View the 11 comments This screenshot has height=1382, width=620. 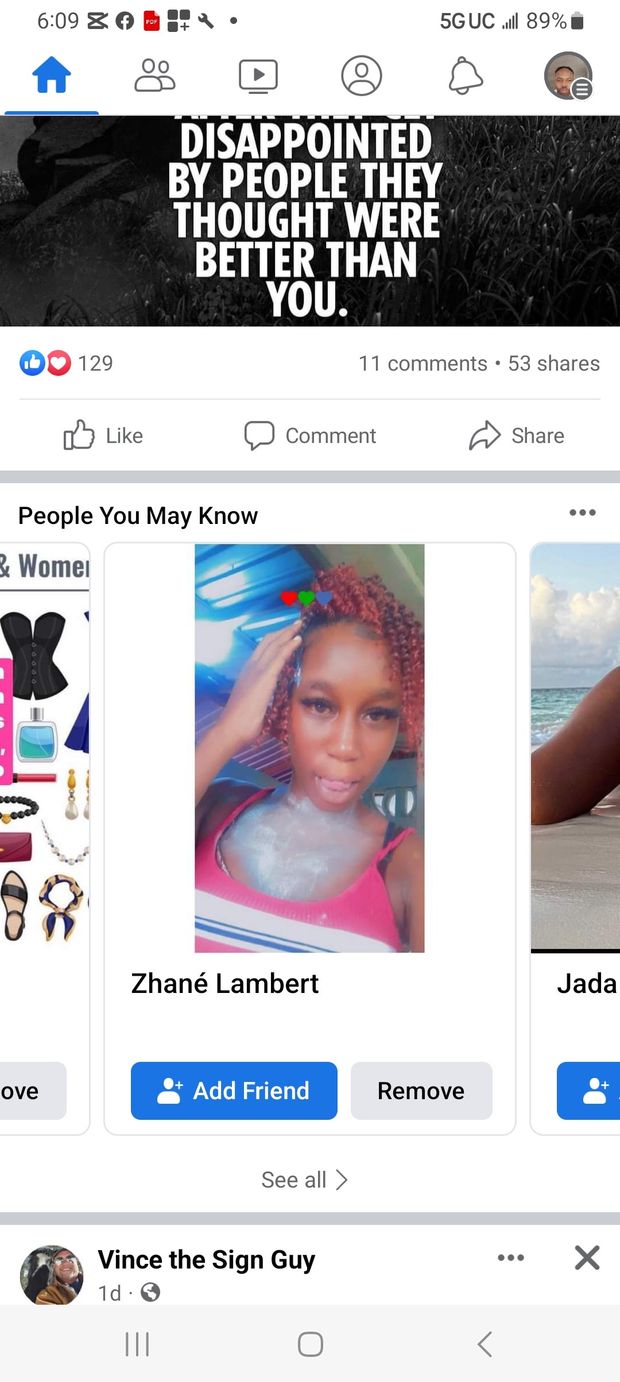422,363
